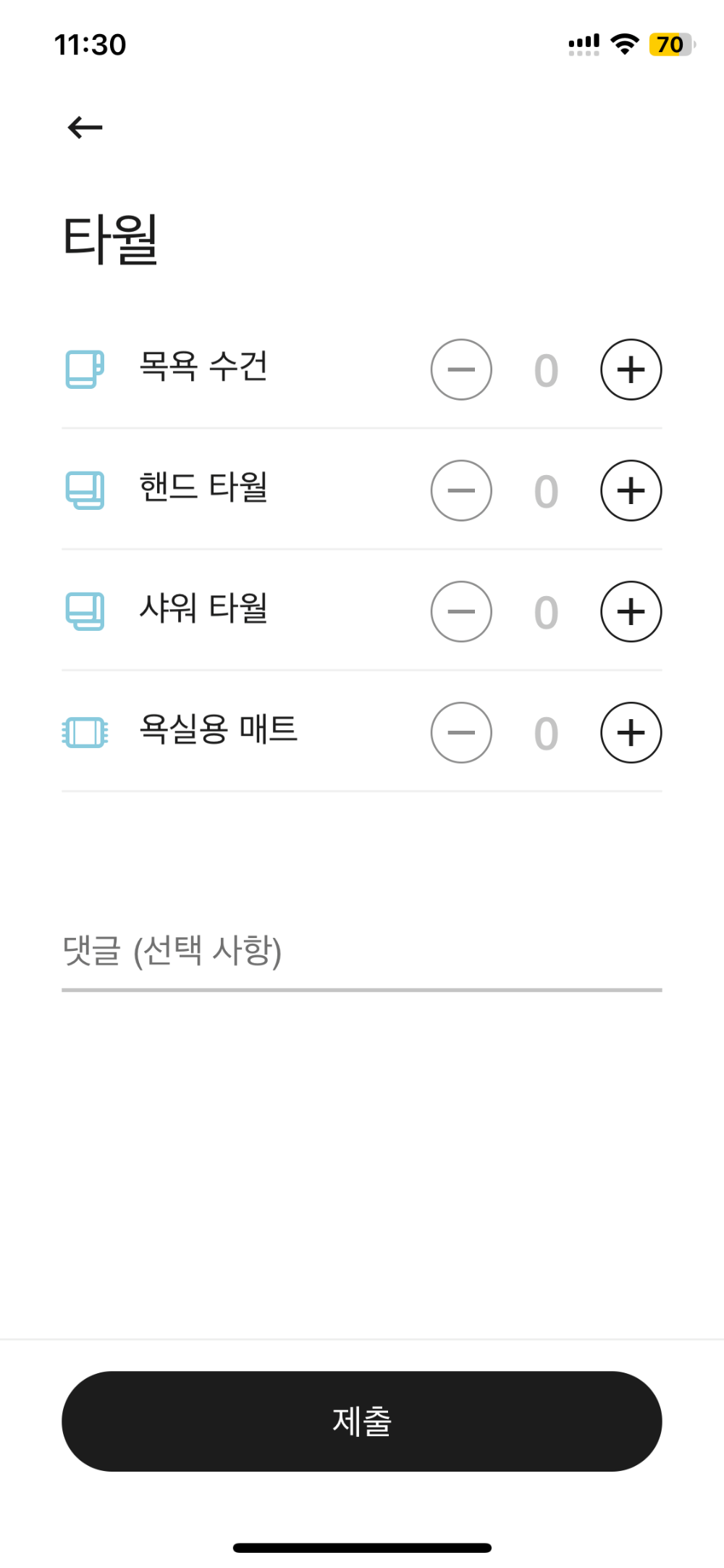This screenshot has width=724, height=1568.
Task: Decrease 목욕 수건 count with minus button
Action: (x=461, y=369)
